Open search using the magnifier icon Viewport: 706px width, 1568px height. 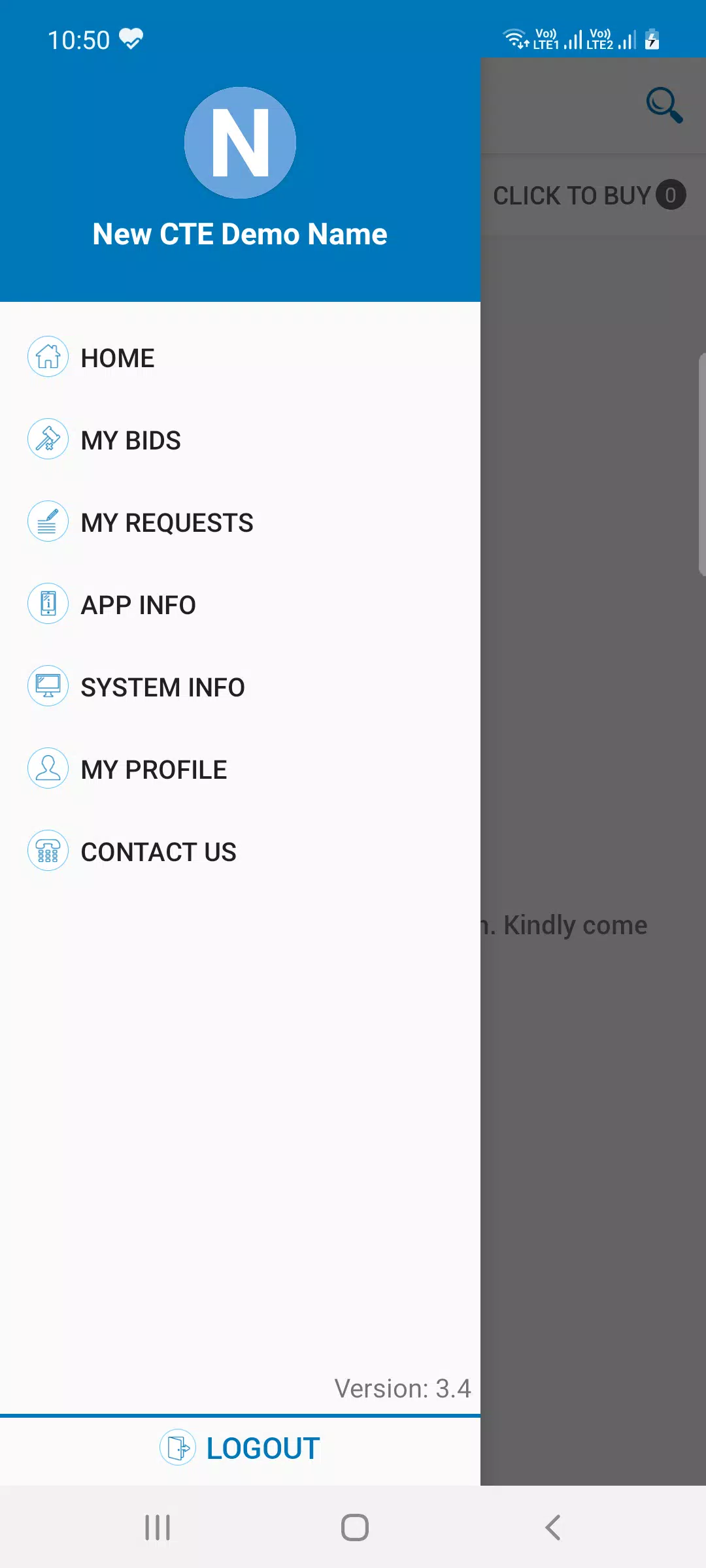664,105
